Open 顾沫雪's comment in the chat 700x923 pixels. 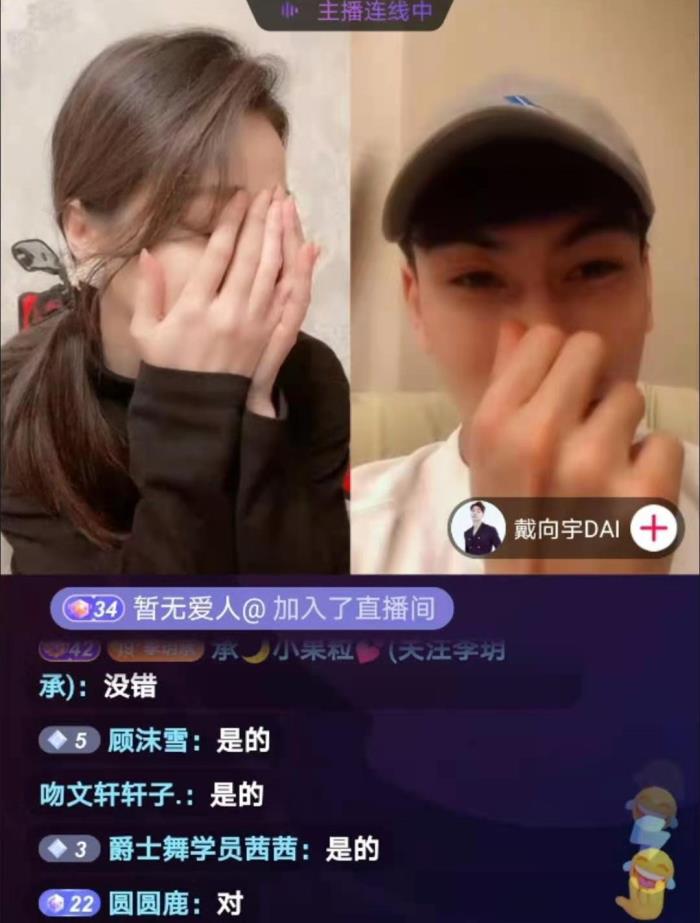pos(155,741)
